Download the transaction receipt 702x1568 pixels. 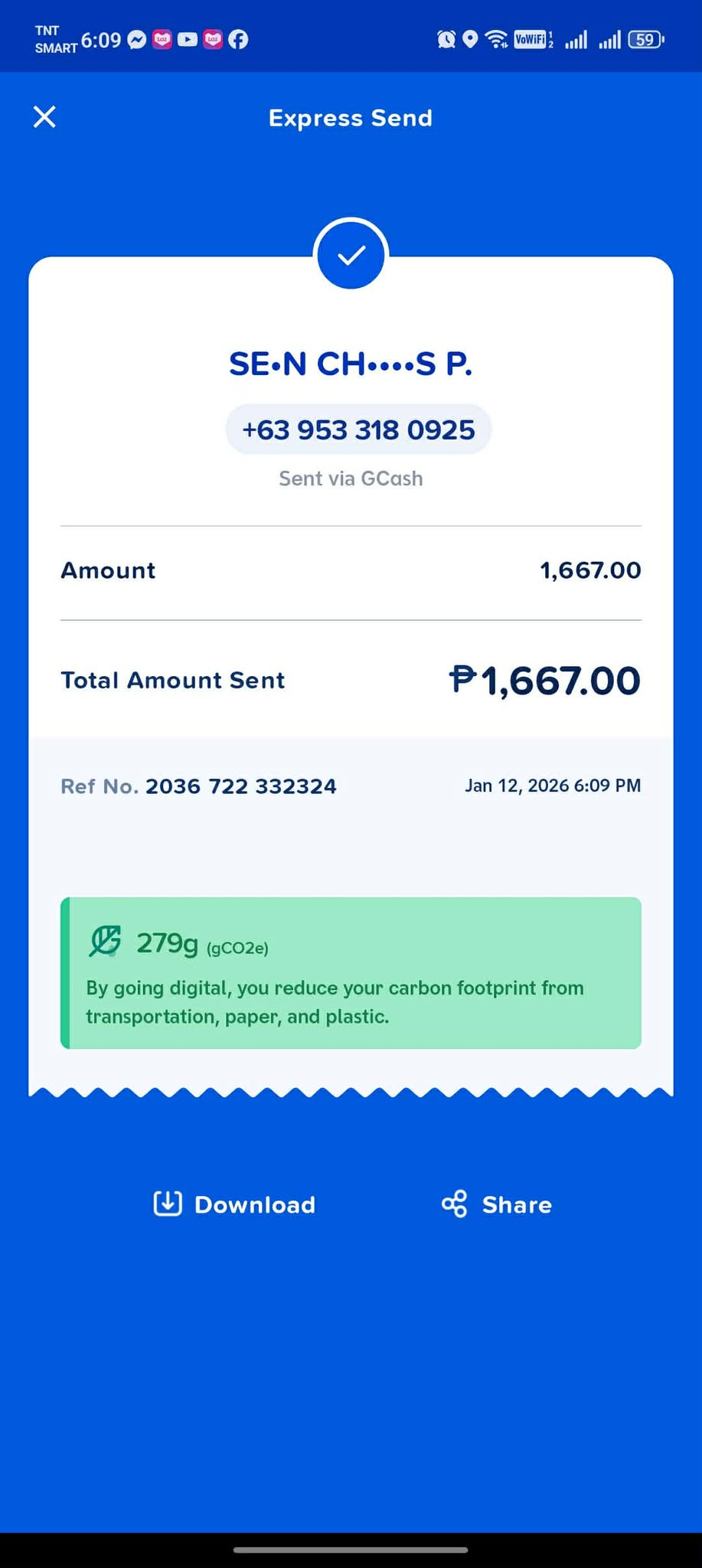[234, 1204]
